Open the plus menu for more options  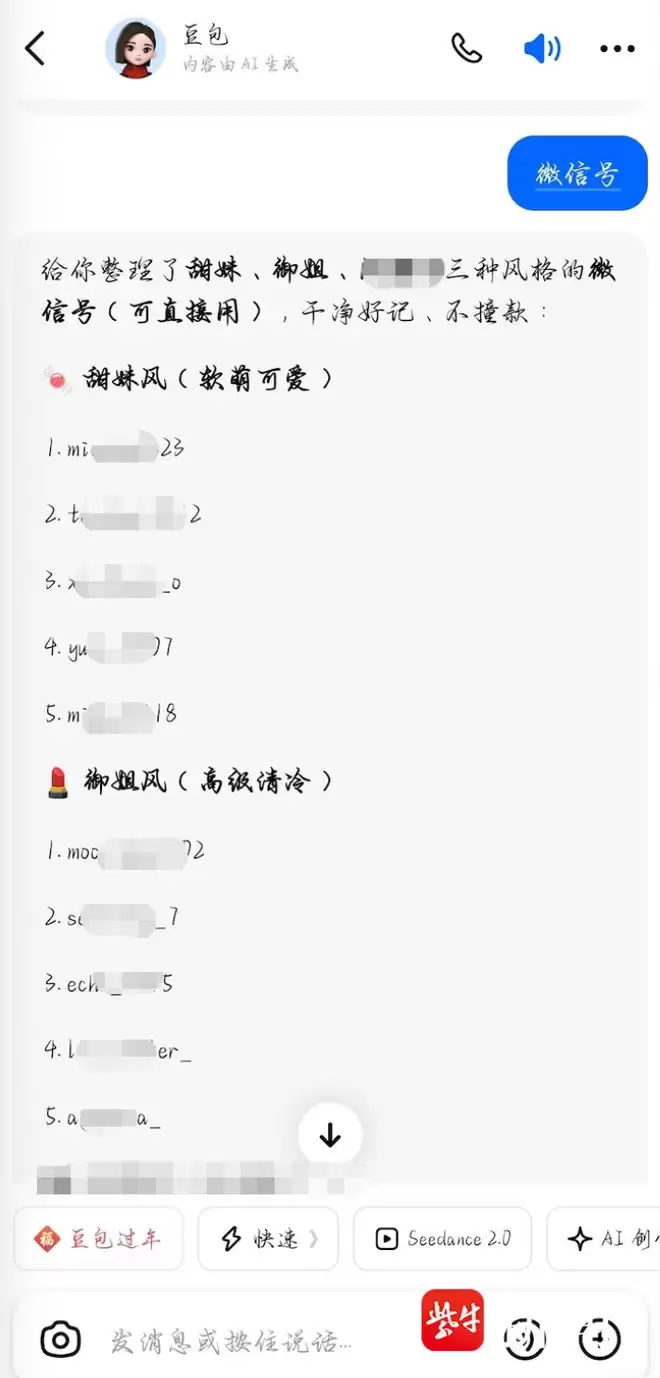(600, 1338)
